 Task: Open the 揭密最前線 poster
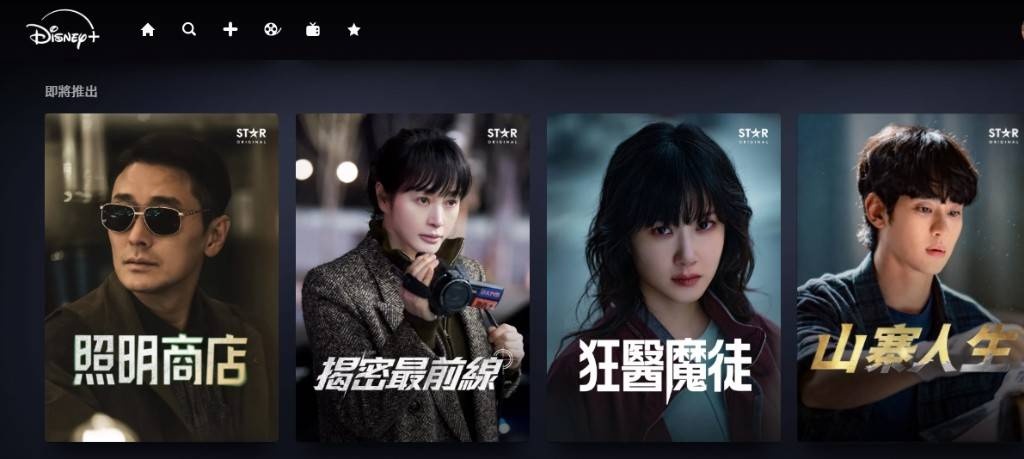click(412, 277)
